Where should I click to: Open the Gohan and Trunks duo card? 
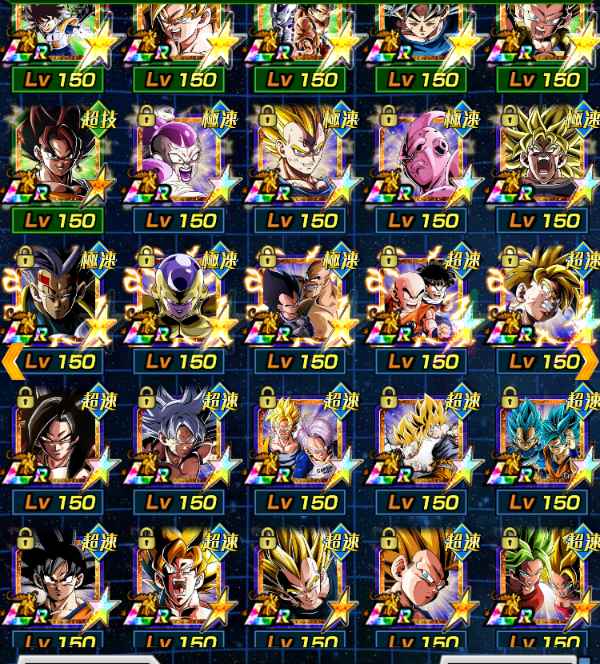click(302, 440)
